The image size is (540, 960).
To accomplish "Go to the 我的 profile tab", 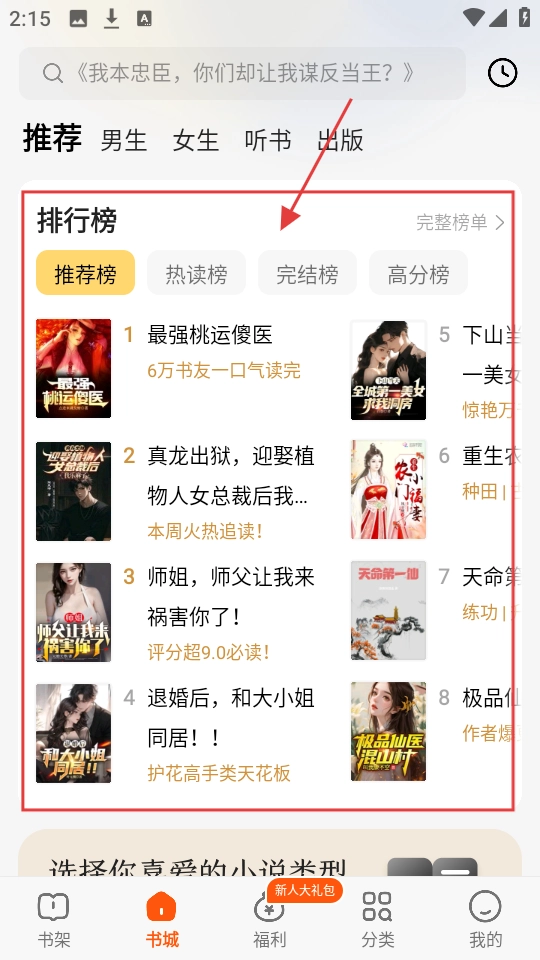I will (x=486, y=919).
